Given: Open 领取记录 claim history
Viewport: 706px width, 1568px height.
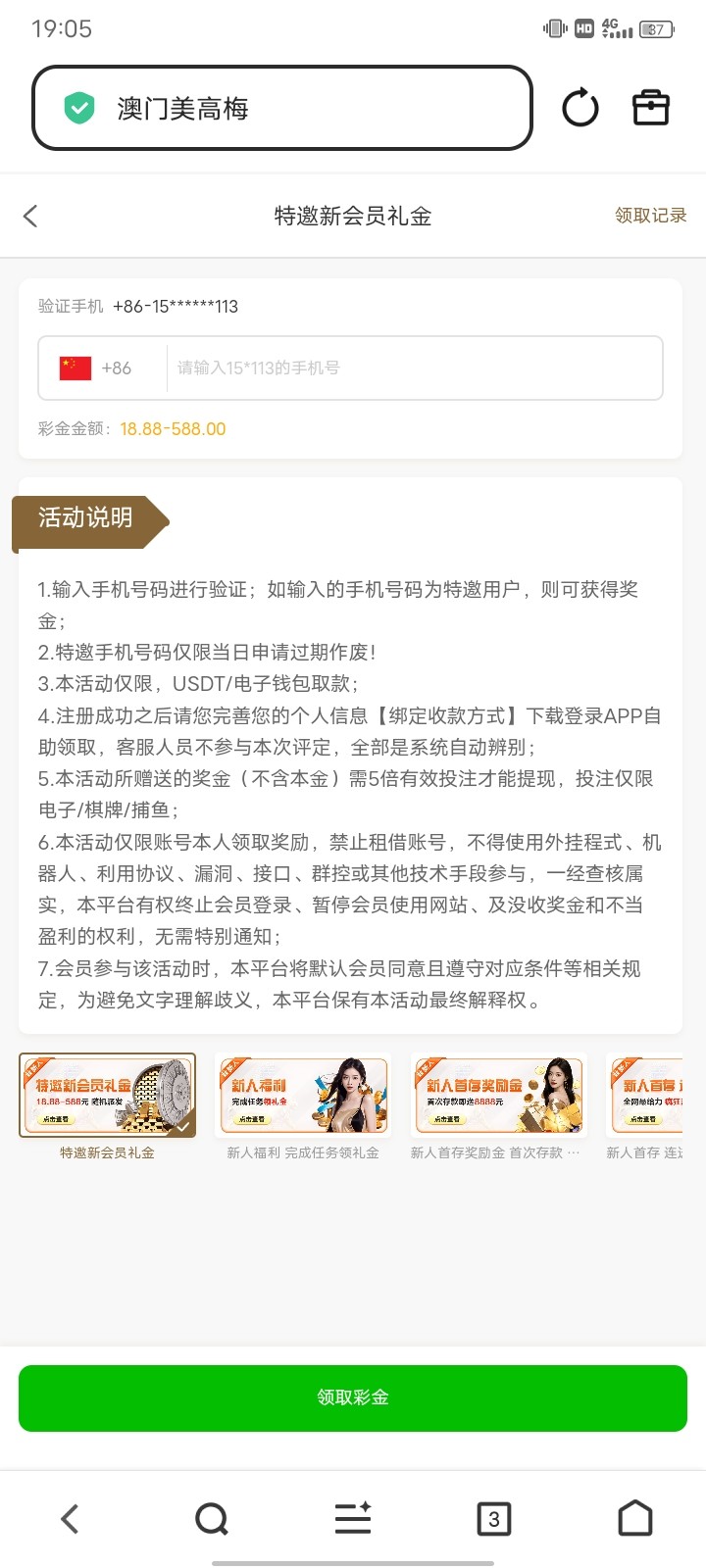Looking at the screenshot, I should (x=650, y=216).
